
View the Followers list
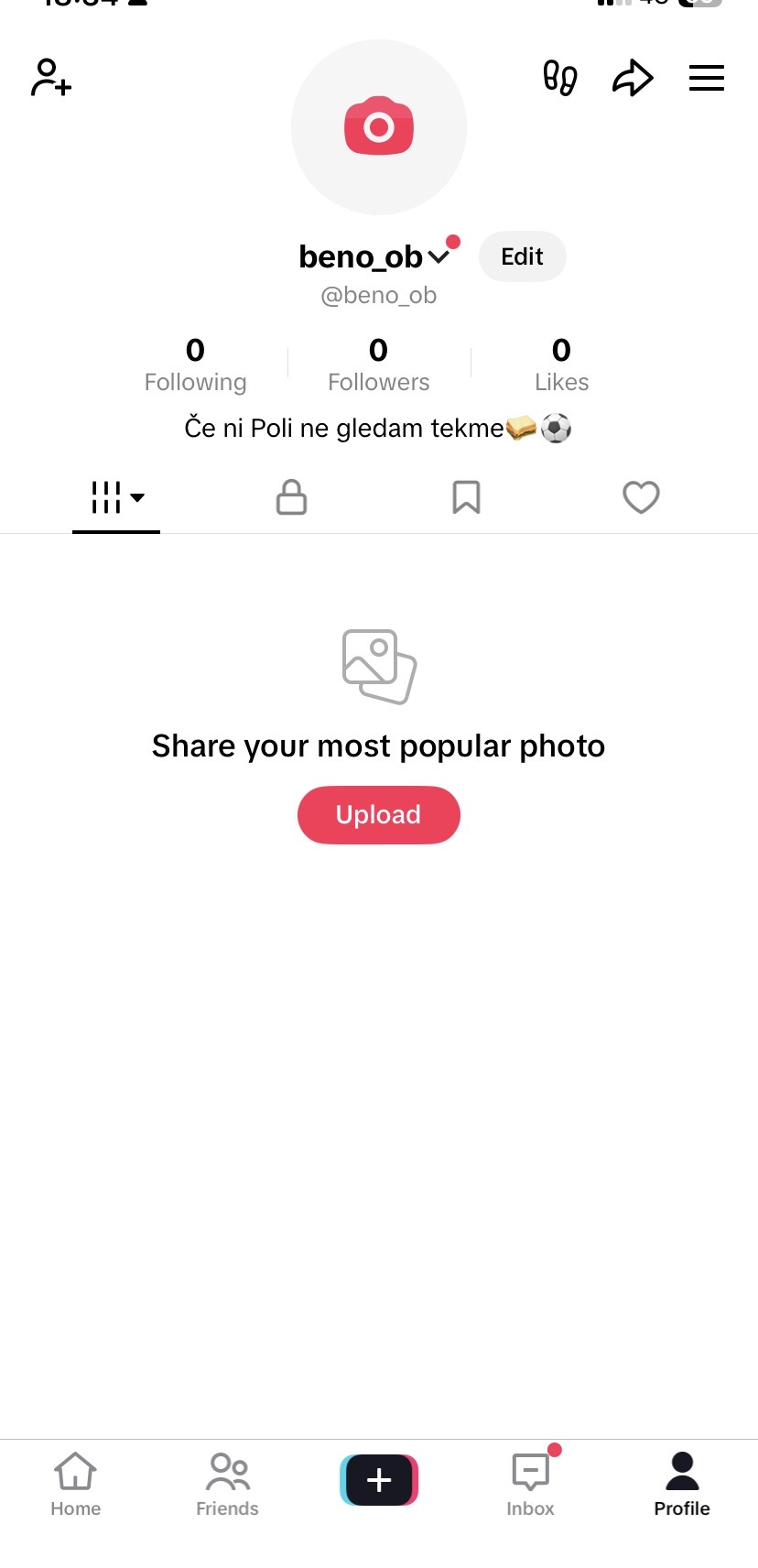pyautogui.click(x=378, y=365)
